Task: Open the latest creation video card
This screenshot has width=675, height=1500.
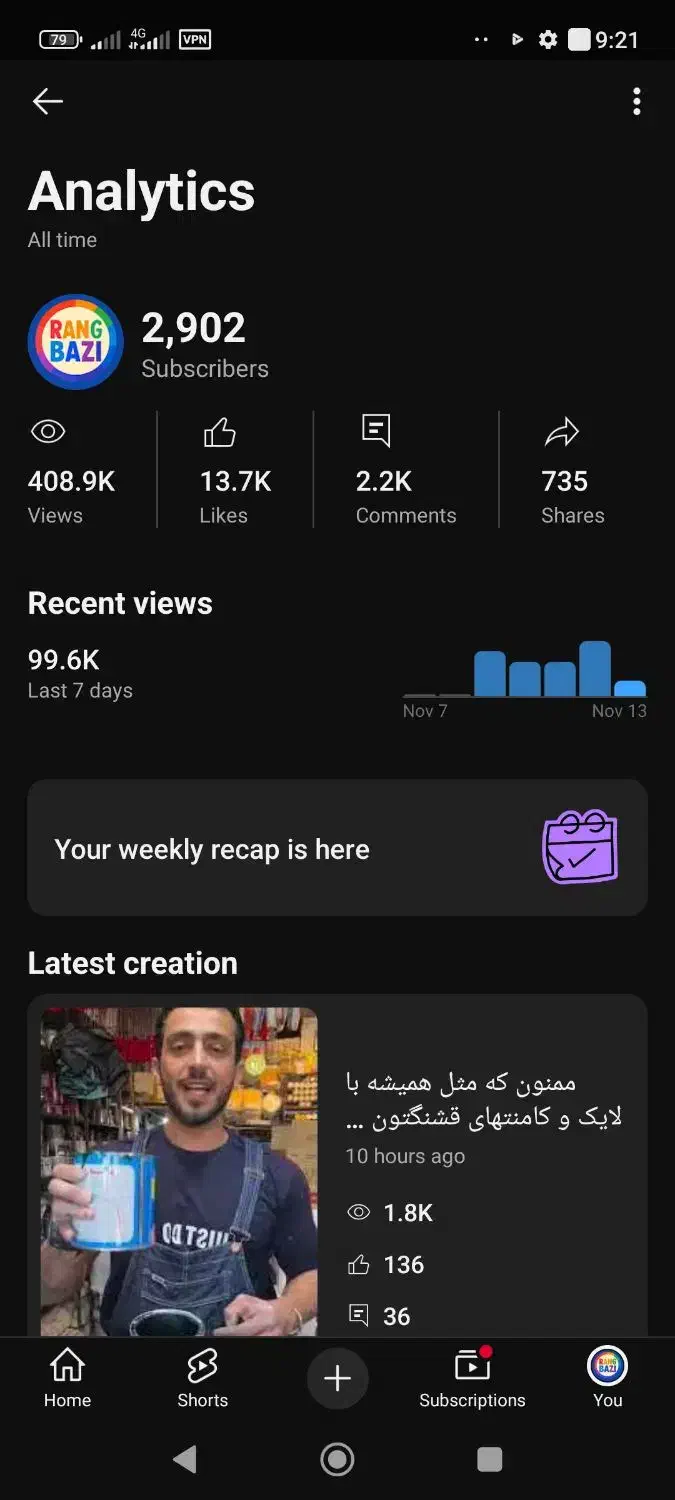Action: 337,1165
